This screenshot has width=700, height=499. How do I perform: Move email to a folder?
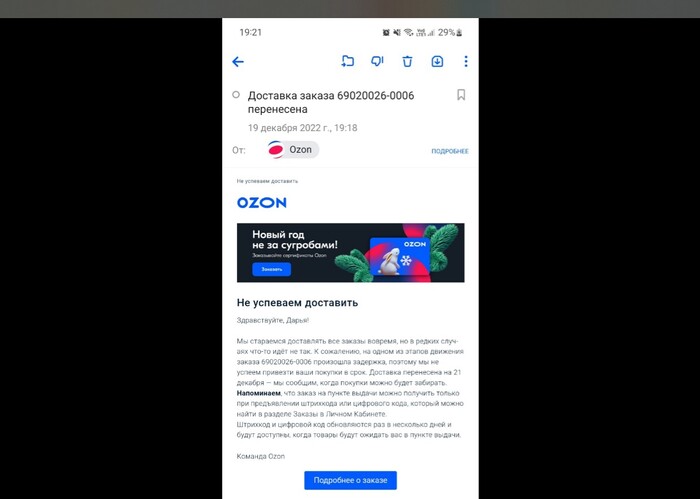tap(347, 61)
